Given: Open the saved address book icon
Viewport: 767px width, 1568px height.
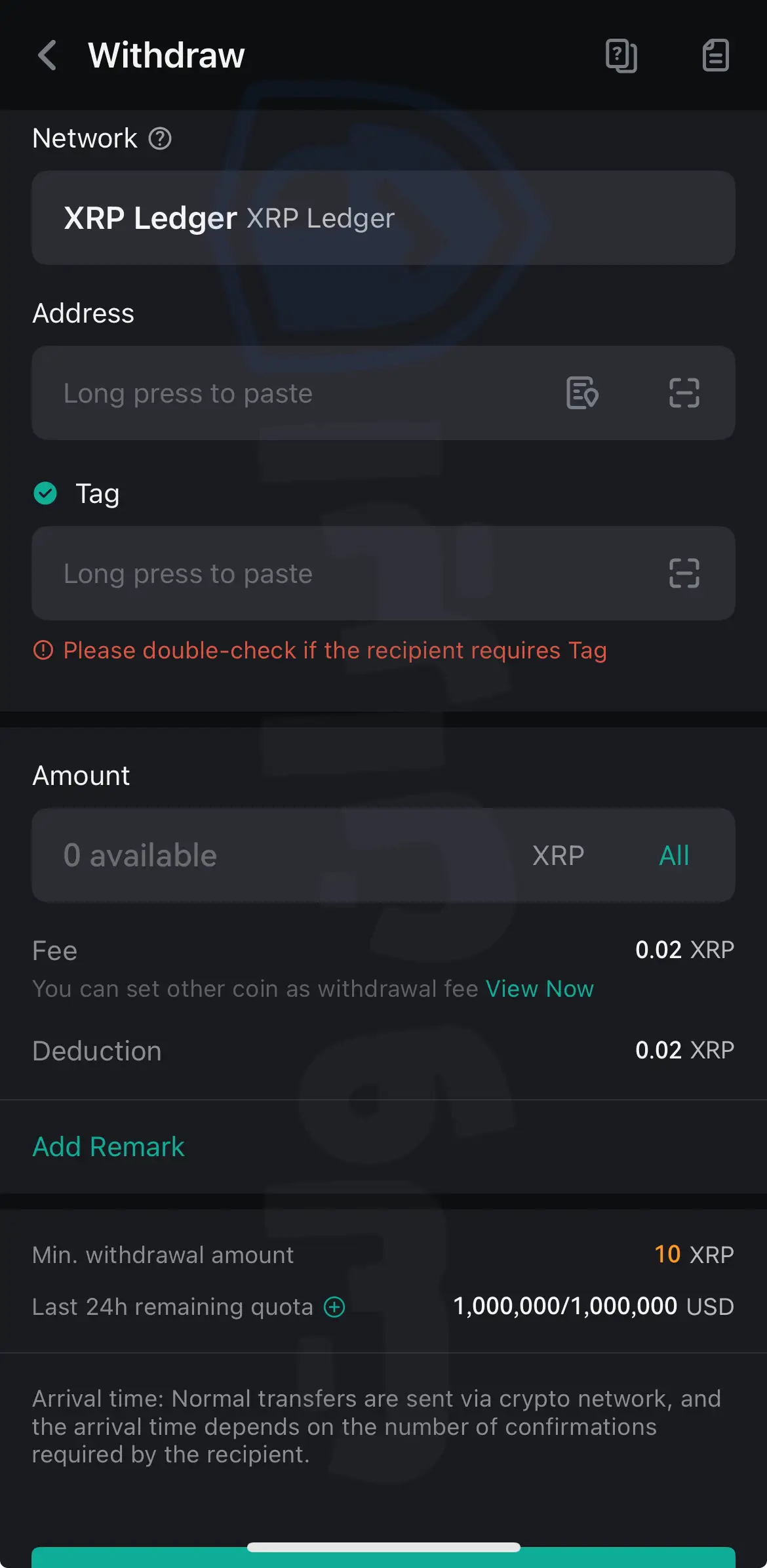Looking at the screenshot, I should coord(582,393).
